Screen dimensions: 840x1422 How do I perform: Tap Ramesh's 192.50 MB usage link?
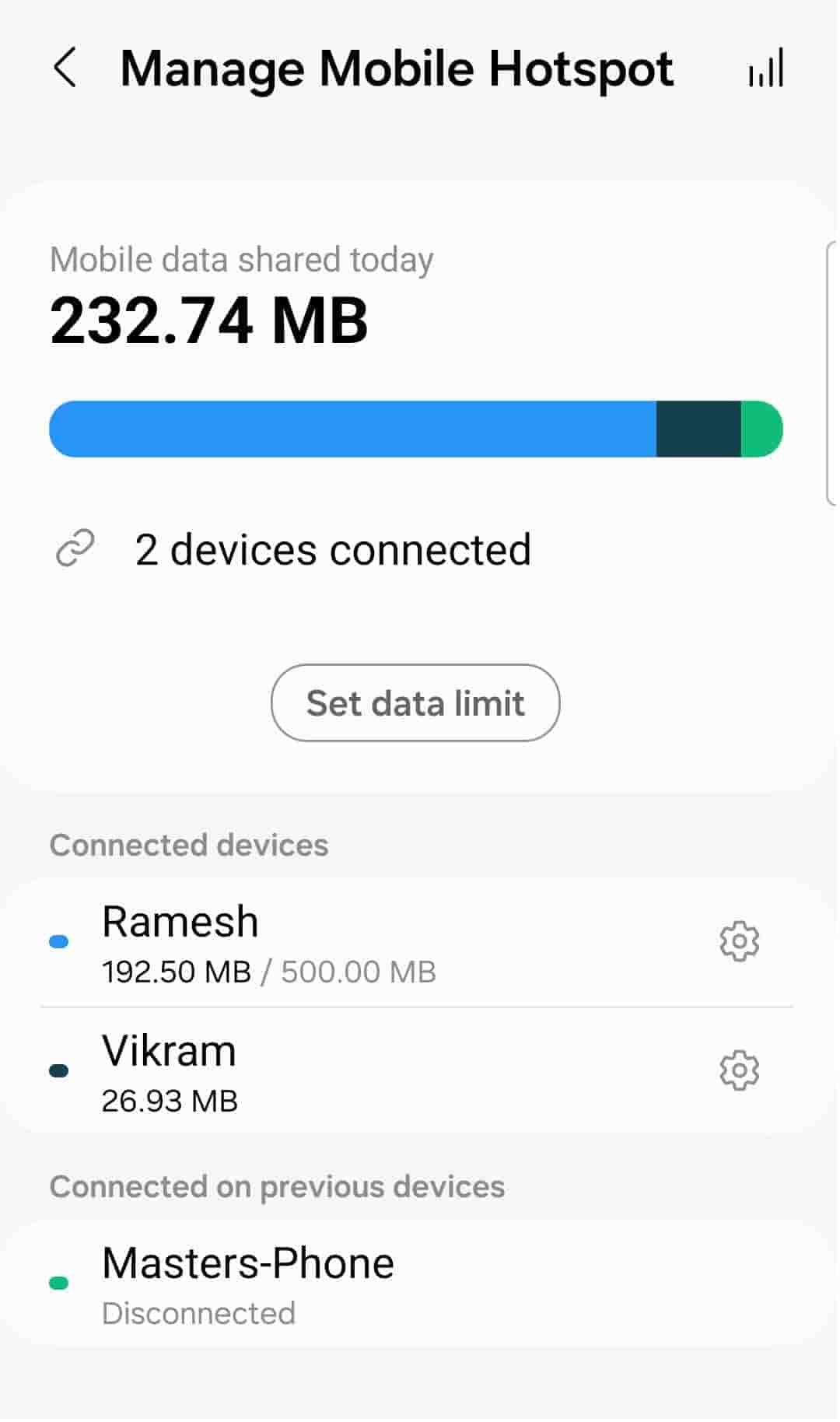pos(175,971)
